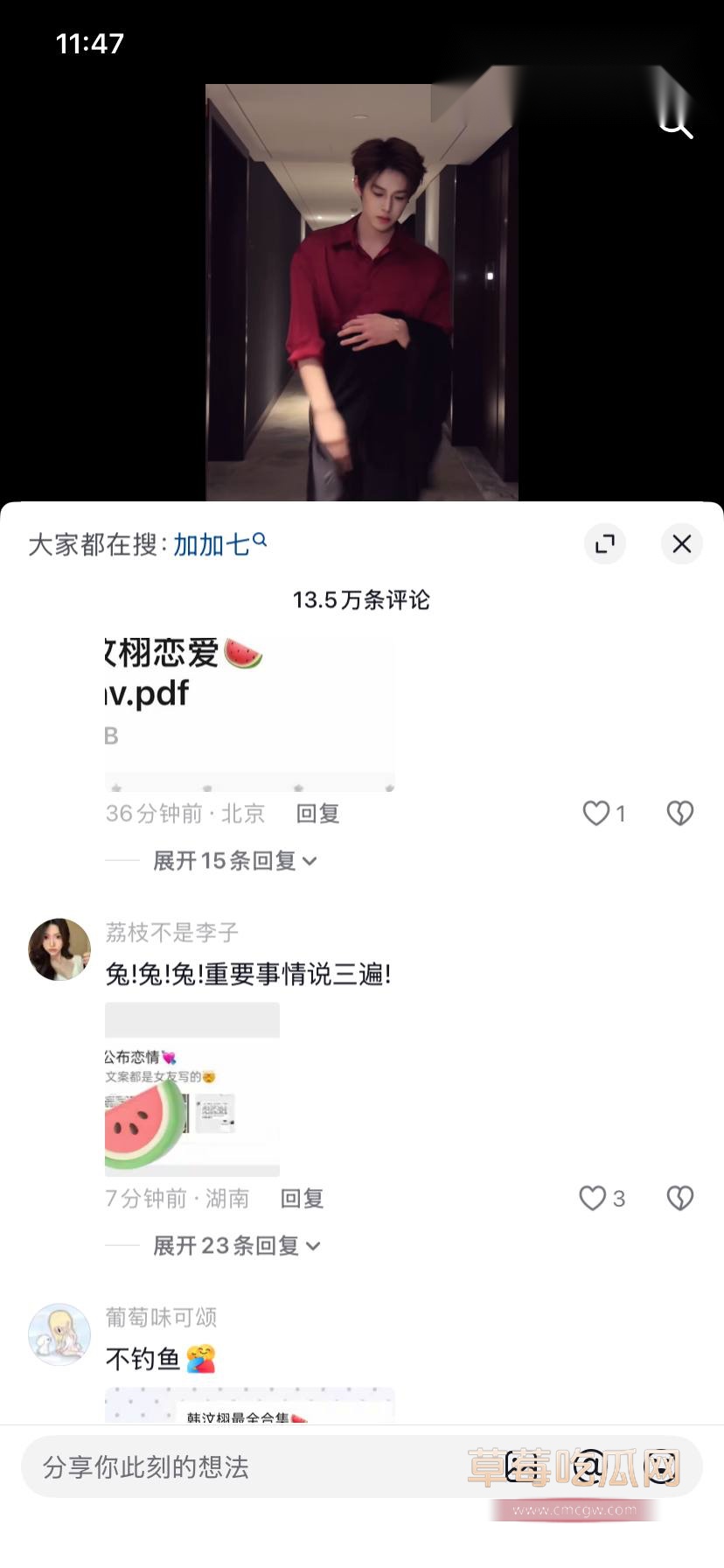
Task: Tap the video playing above comments
Action: tap(362, 292)
